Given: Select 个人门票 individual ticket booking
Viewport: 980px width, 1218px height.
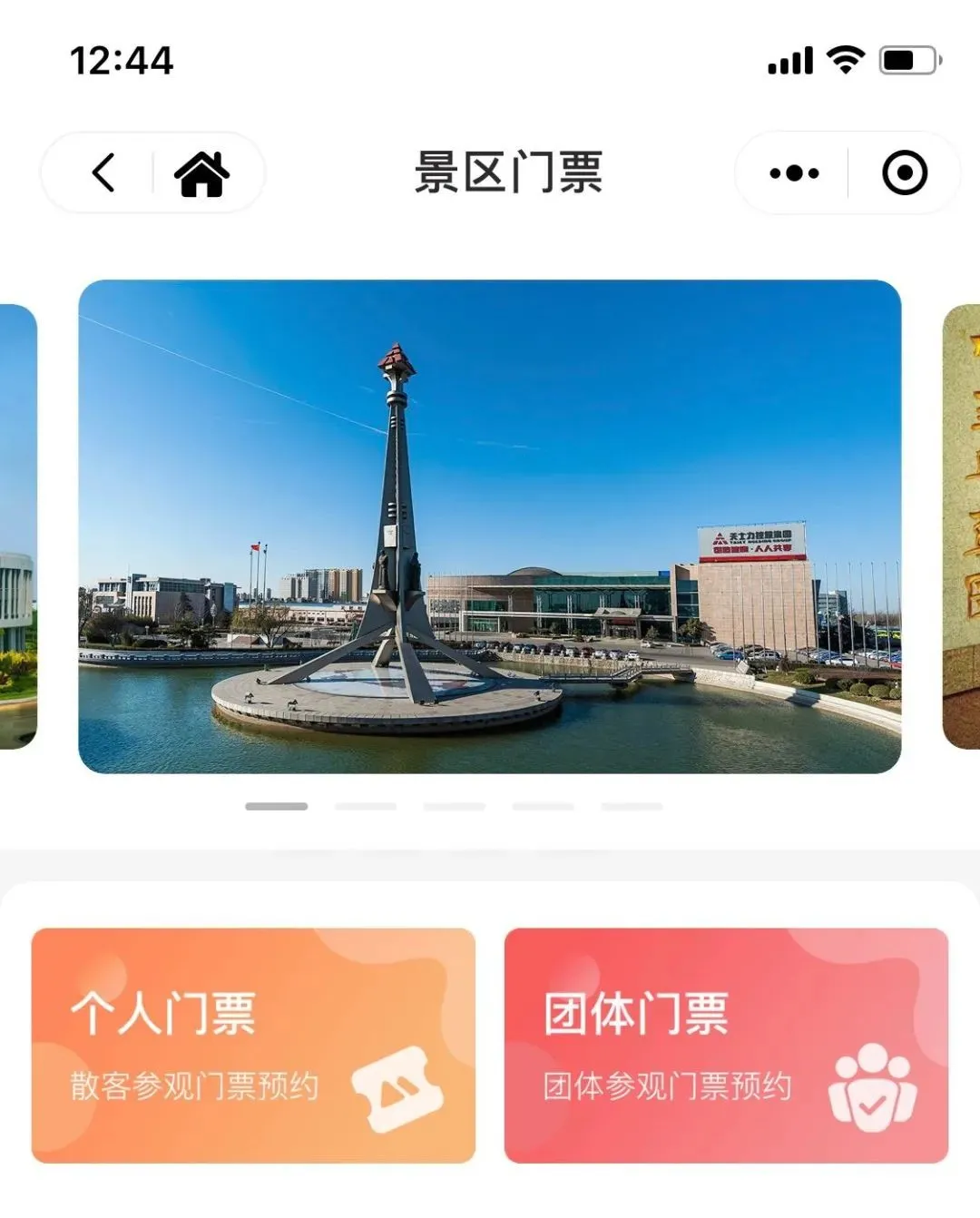Looking at the screenshot, I should (x=253, y=1045).
